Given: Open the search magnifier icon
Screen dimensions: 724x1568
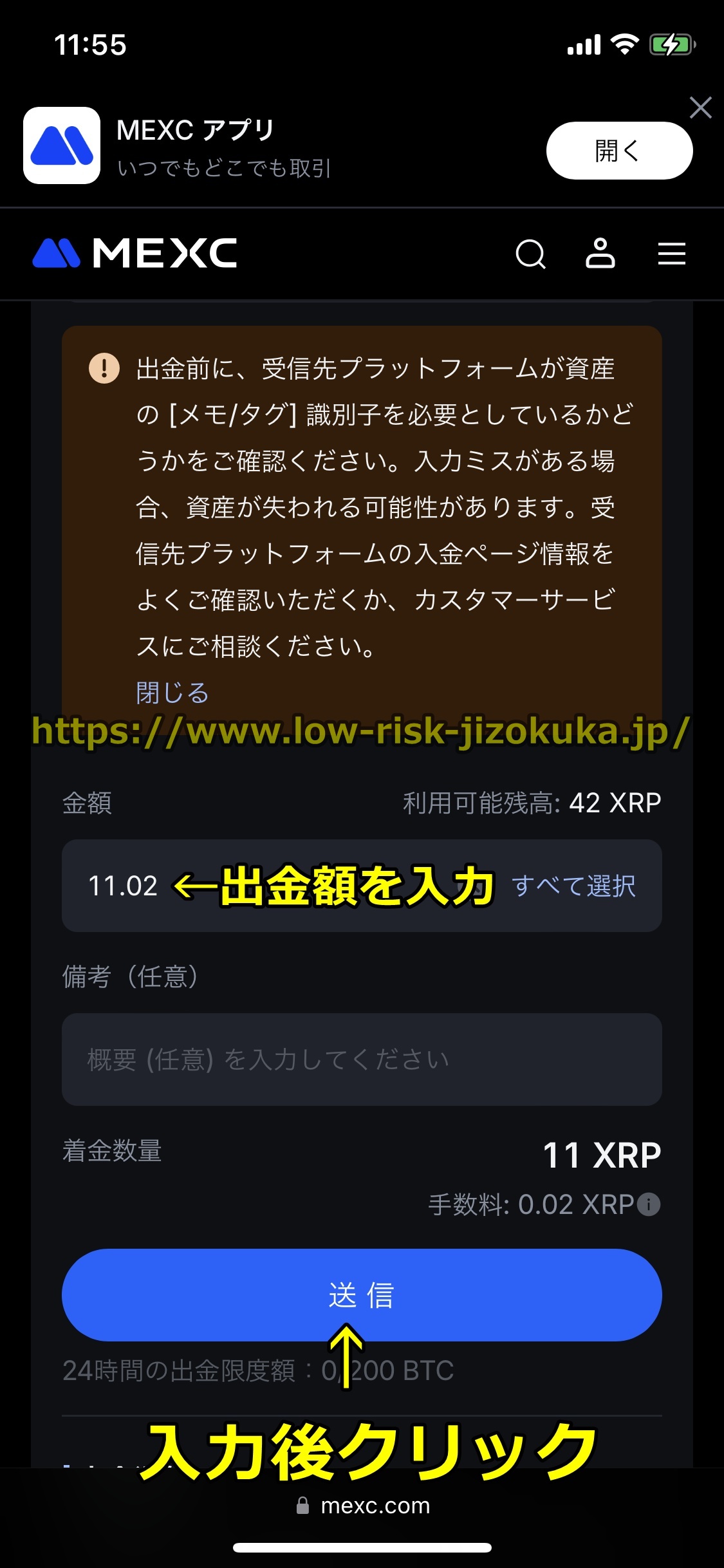Looking at the screenshot, I should 530,254.
